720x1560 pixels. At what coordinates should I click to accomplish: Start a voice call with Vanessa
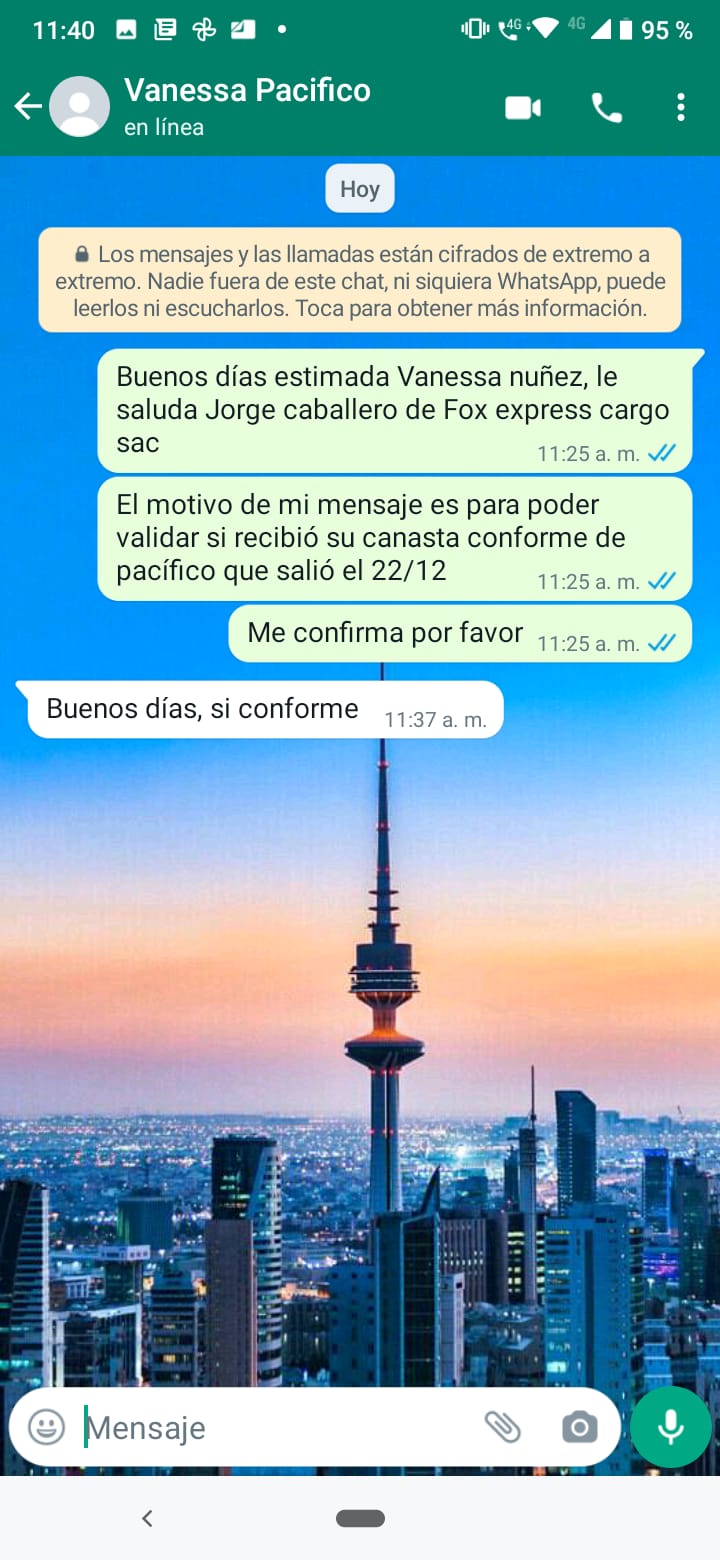coord(606,107)
